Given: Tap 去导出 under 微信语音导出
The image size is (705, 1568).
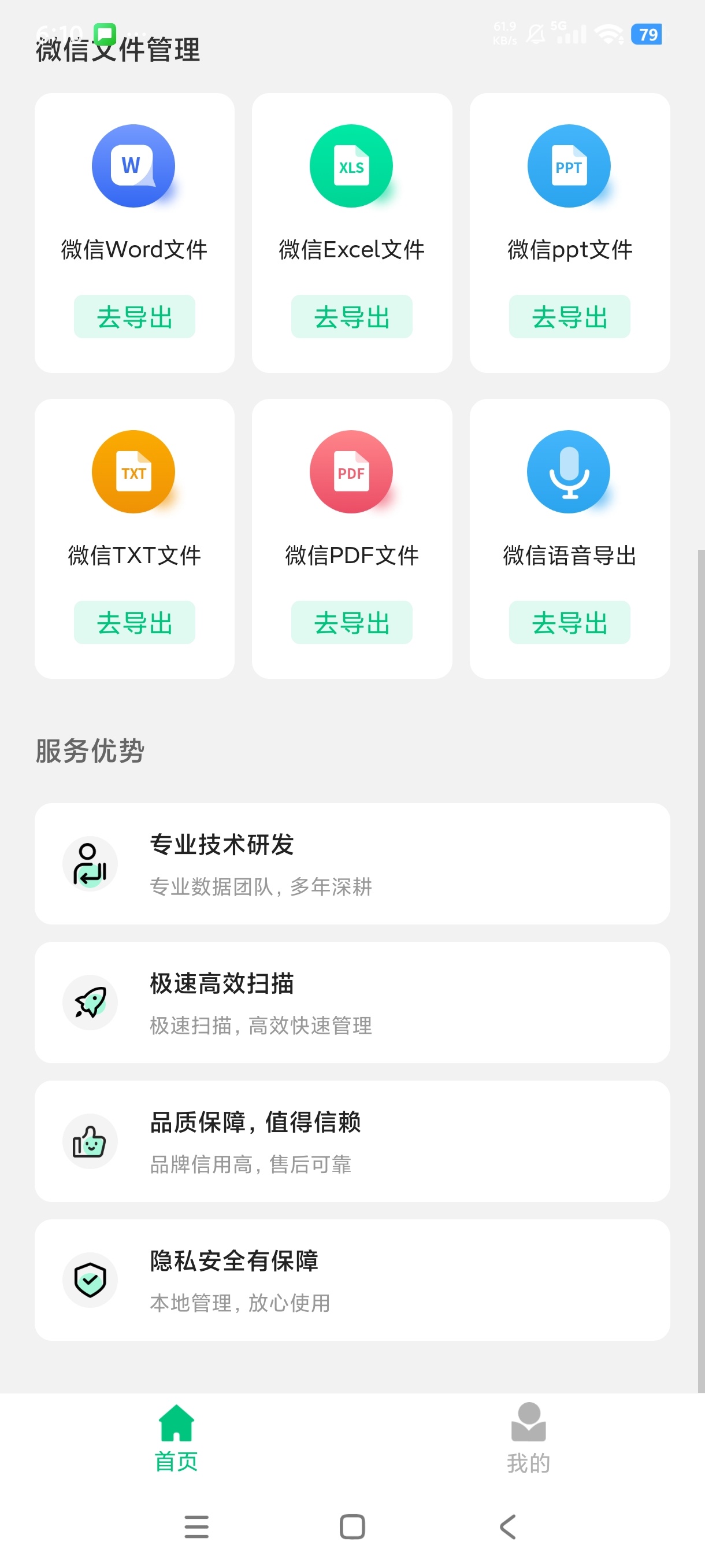Looking at the screenshot, I should click(x=569, y=622).
